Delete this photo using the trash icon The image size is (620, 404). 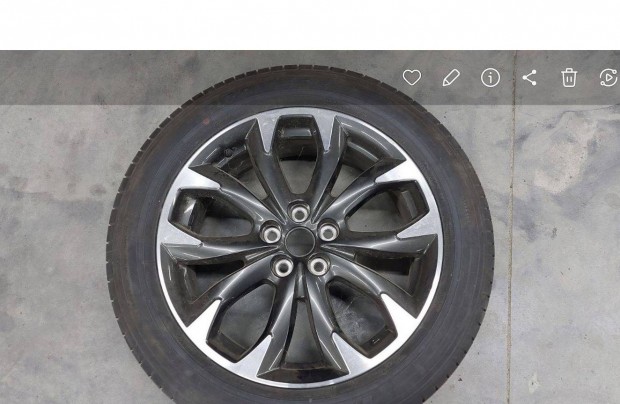click(x=569, y=78)
